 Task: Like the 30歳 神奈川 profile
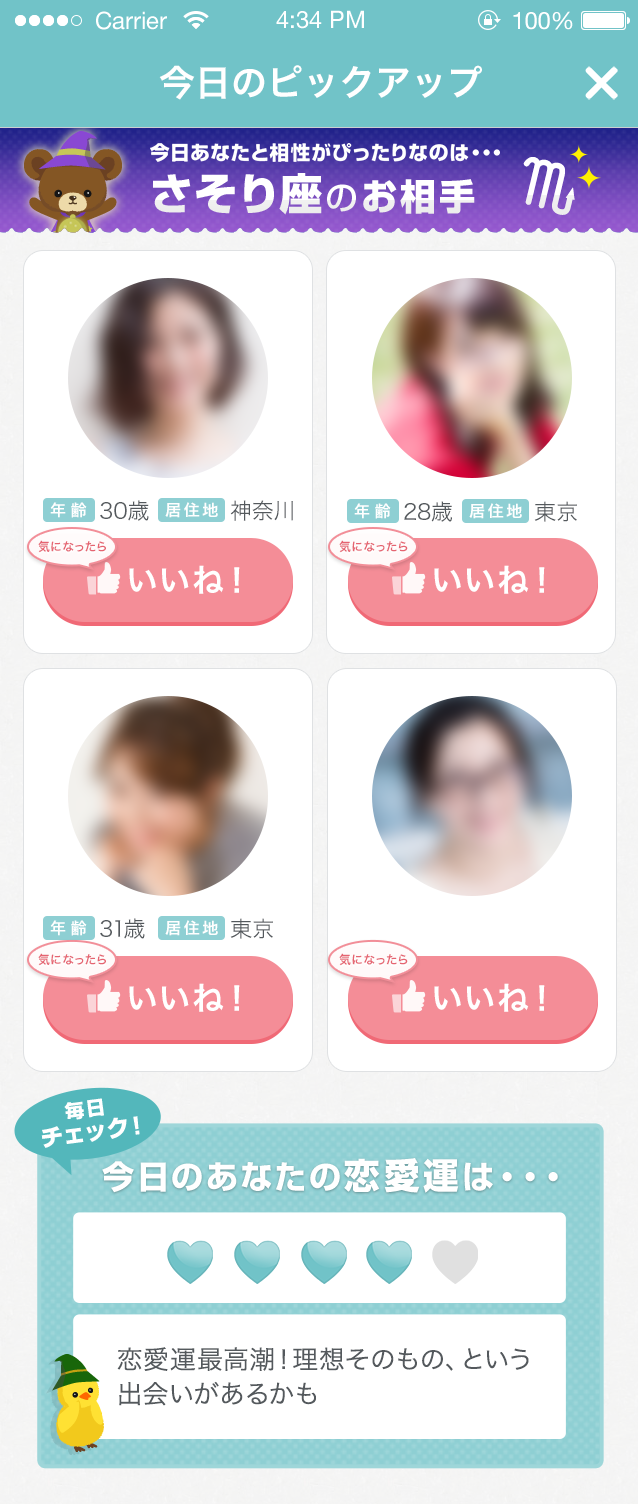(x=168, y=581)
